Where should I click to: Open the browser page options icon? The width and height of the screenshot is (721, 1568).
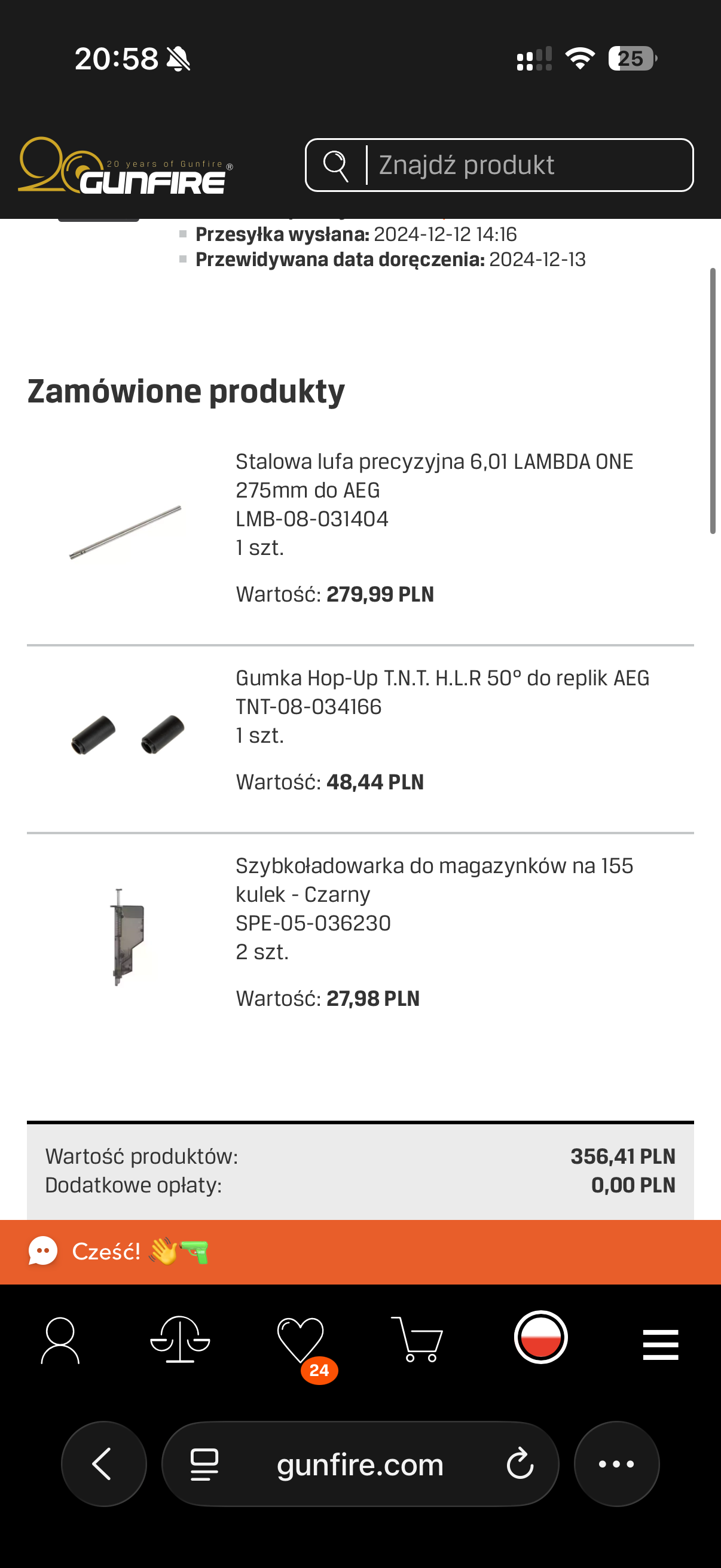204,1465
